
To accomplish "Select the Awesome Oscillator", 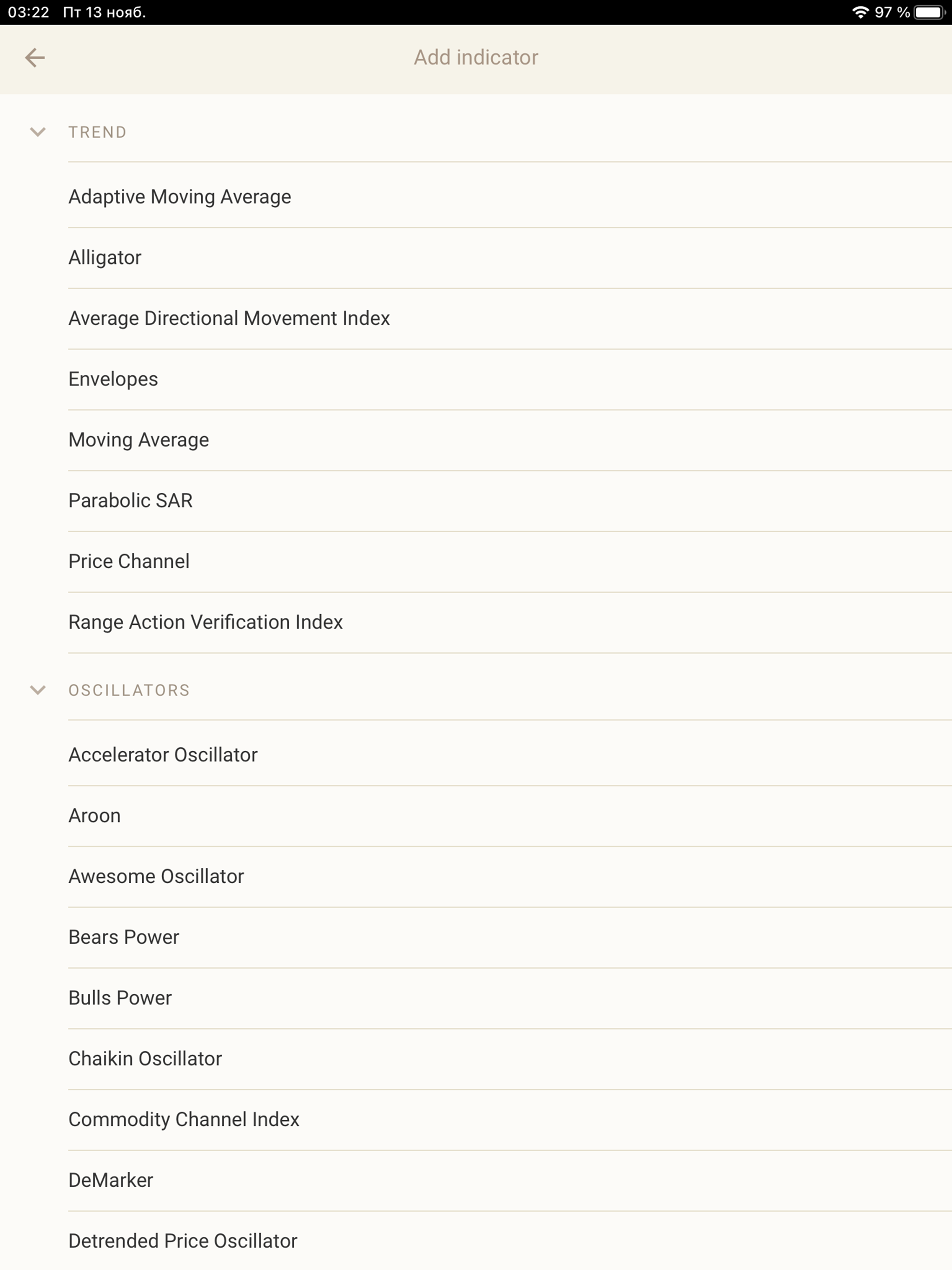I will (x=156, y=876).
